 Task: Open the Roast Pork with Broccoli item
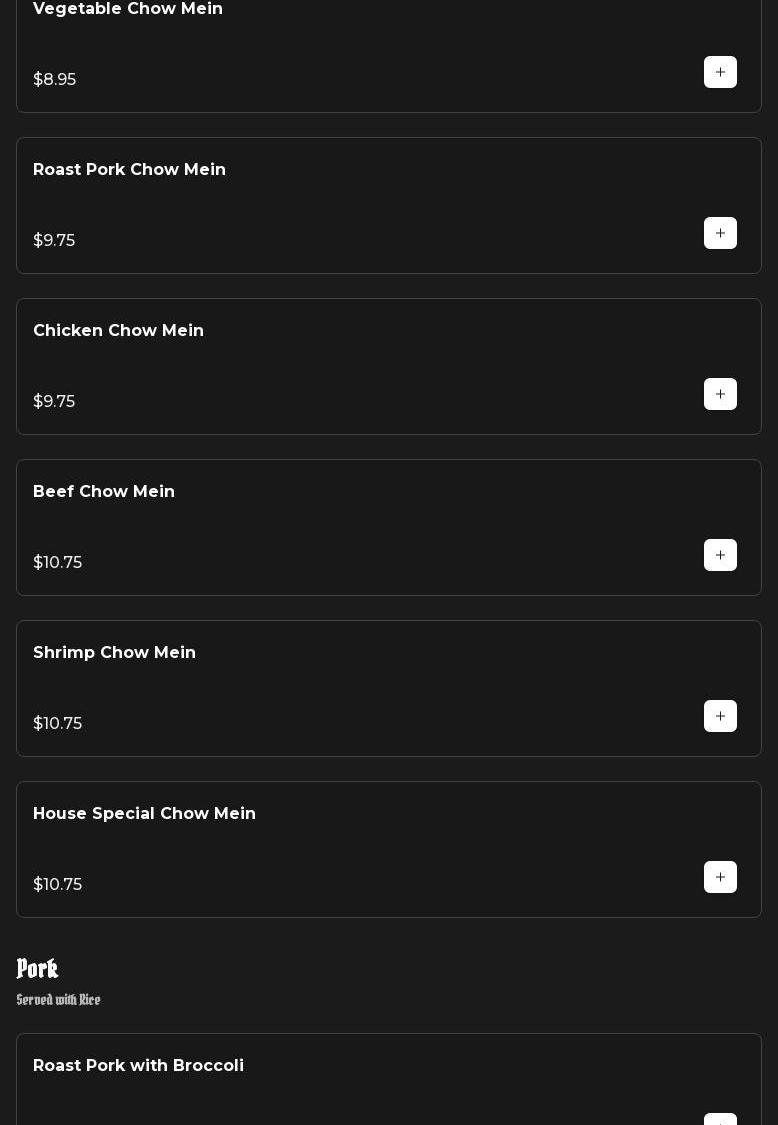point(139,1066)
